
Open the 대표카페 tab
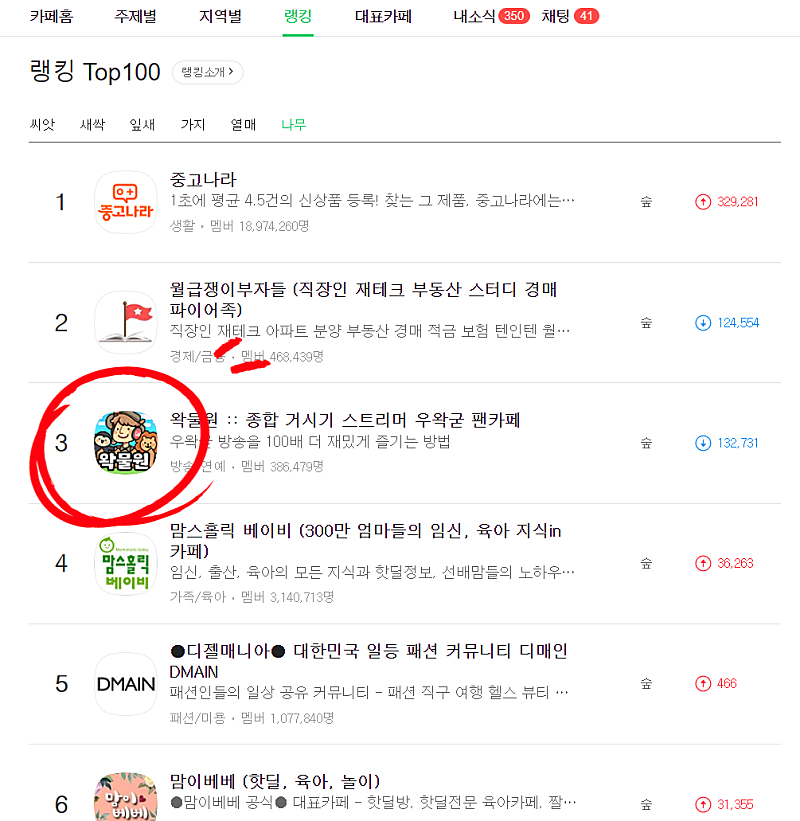[383, 16]
